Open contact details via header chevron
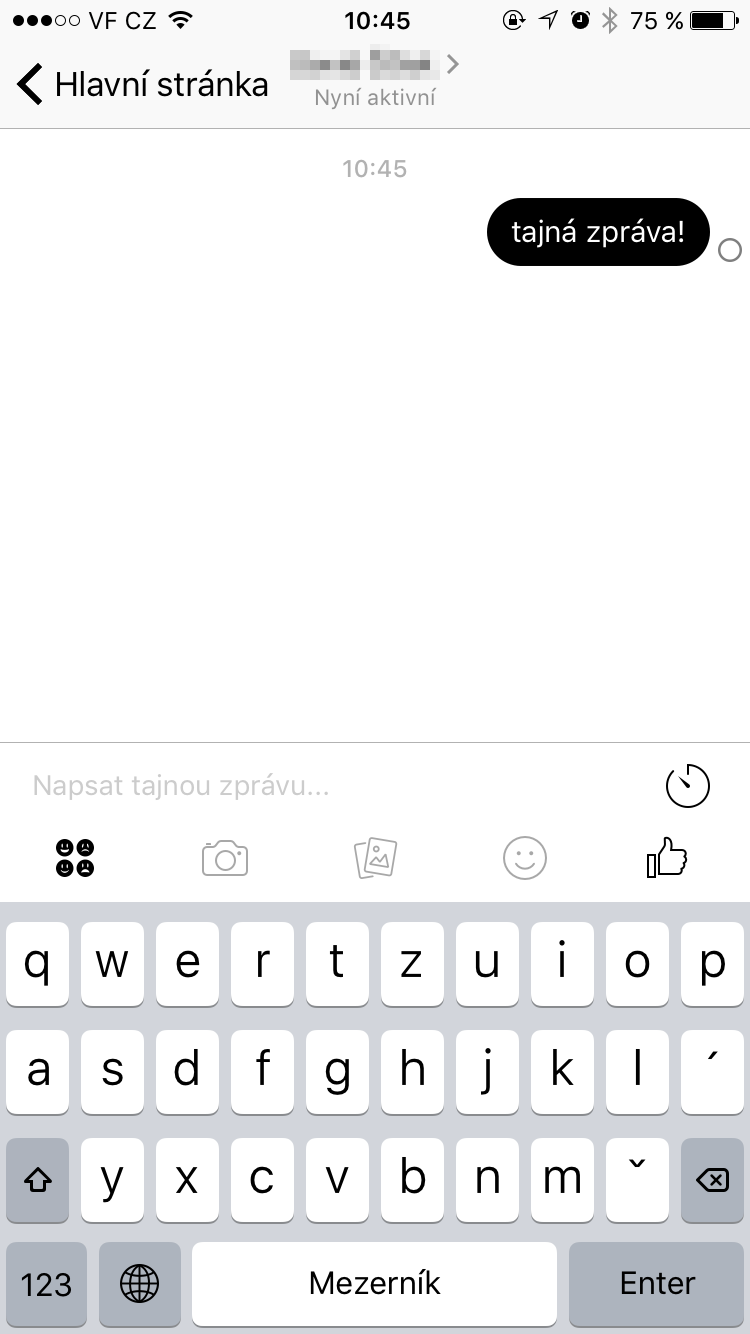750x1334 pixels. click(453, 65)
